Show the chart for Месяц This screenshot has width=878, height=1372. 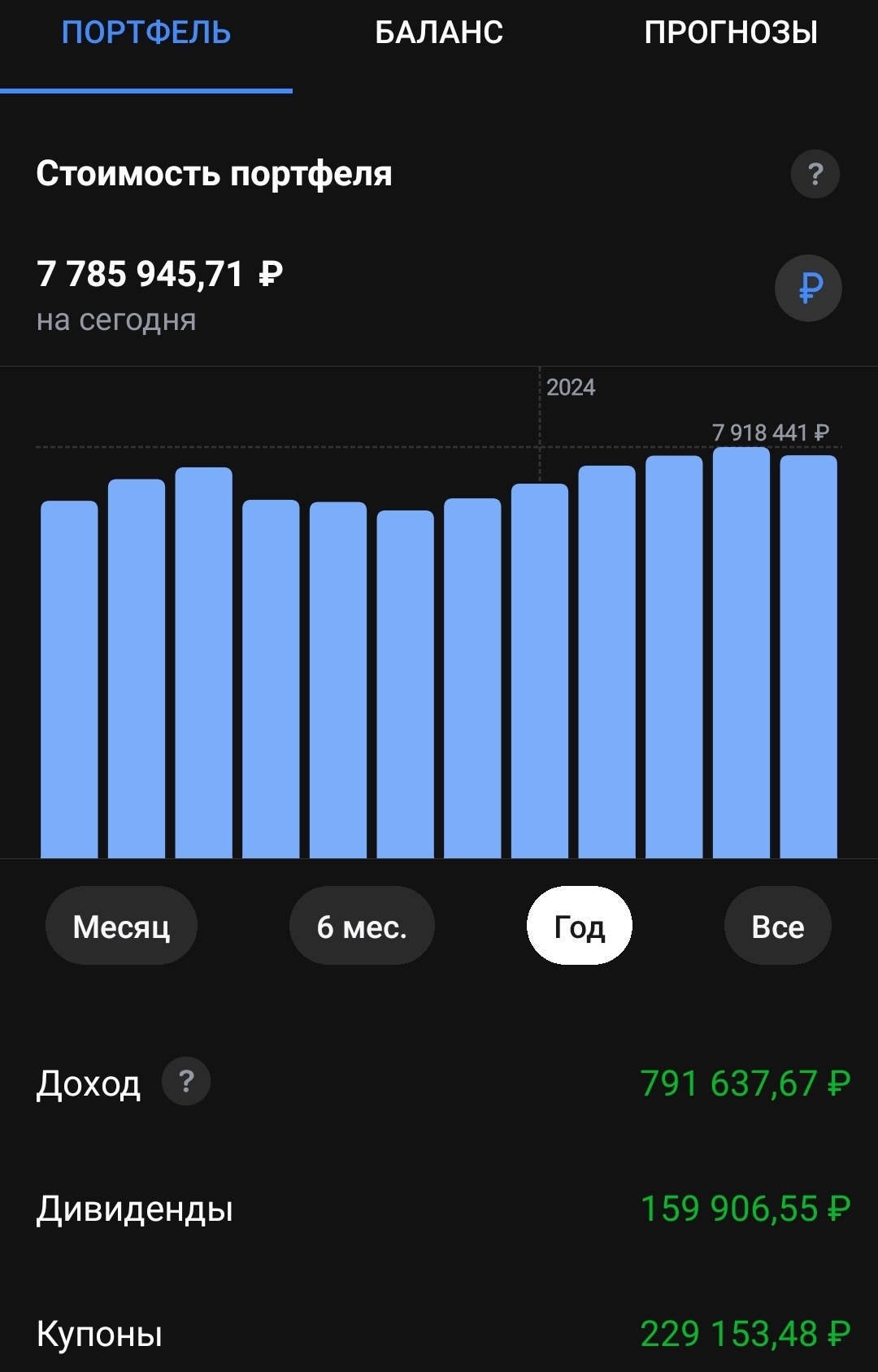tap(121, 926)
